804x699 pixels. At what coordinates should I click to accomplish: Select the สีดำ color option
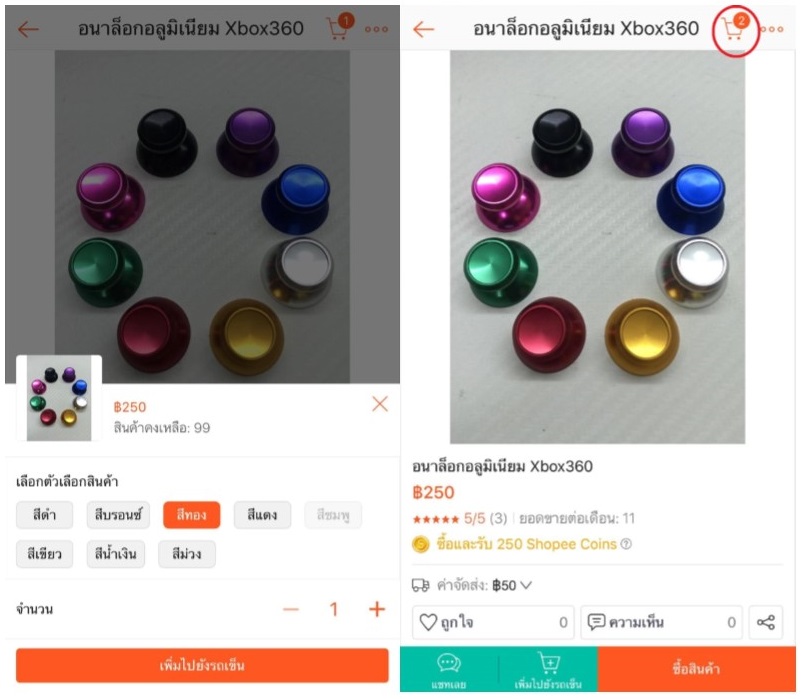pos(44,515)
